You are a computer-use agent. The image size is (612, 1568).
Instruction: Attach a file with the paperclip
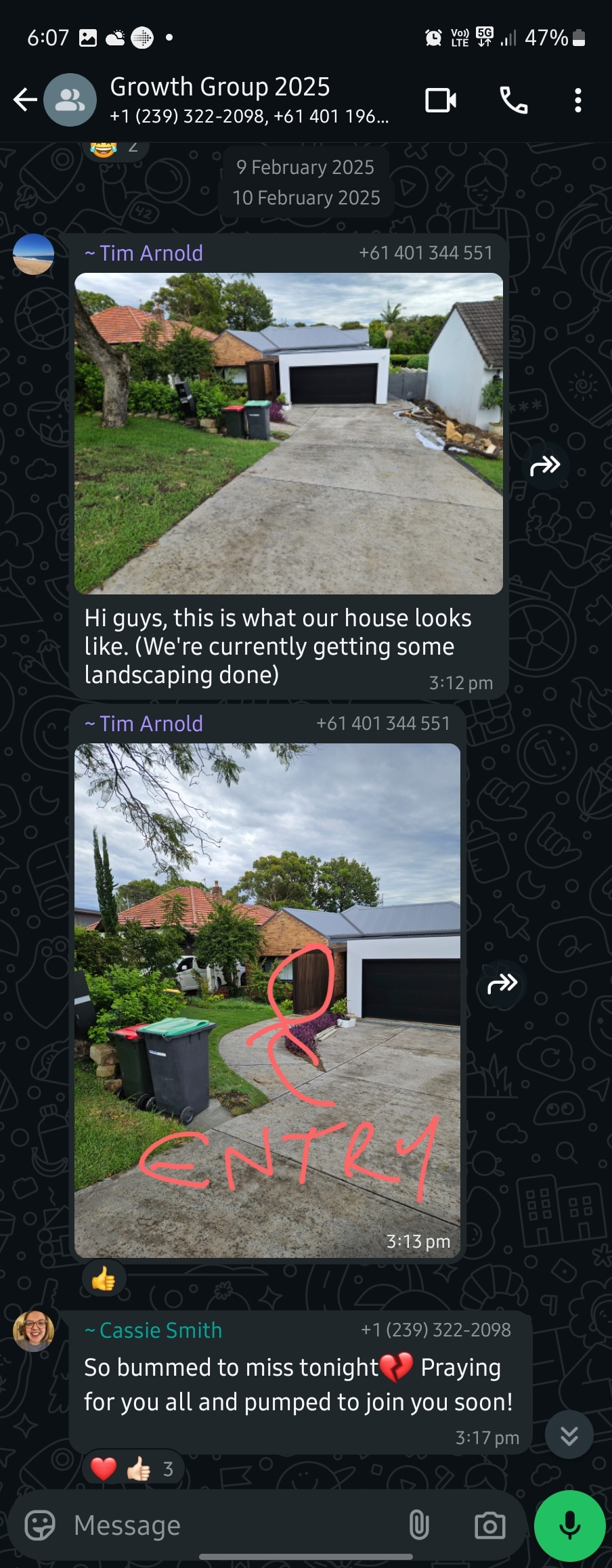pyautogui.click(x=419, y=1525)
